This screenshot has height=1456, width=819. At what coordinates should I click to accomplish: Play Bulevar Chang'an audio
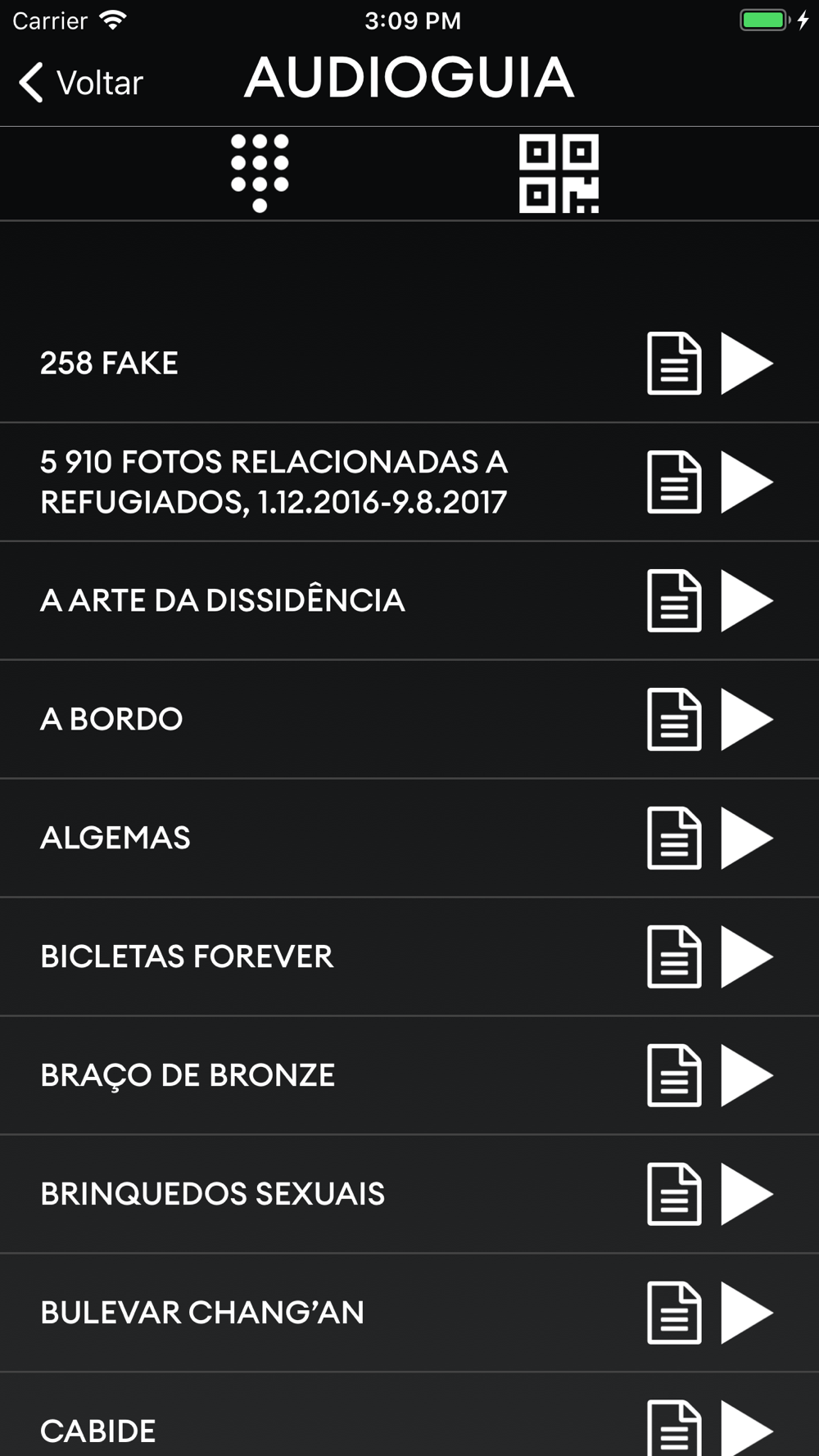pyautogui.click(x=747, y=1314)
